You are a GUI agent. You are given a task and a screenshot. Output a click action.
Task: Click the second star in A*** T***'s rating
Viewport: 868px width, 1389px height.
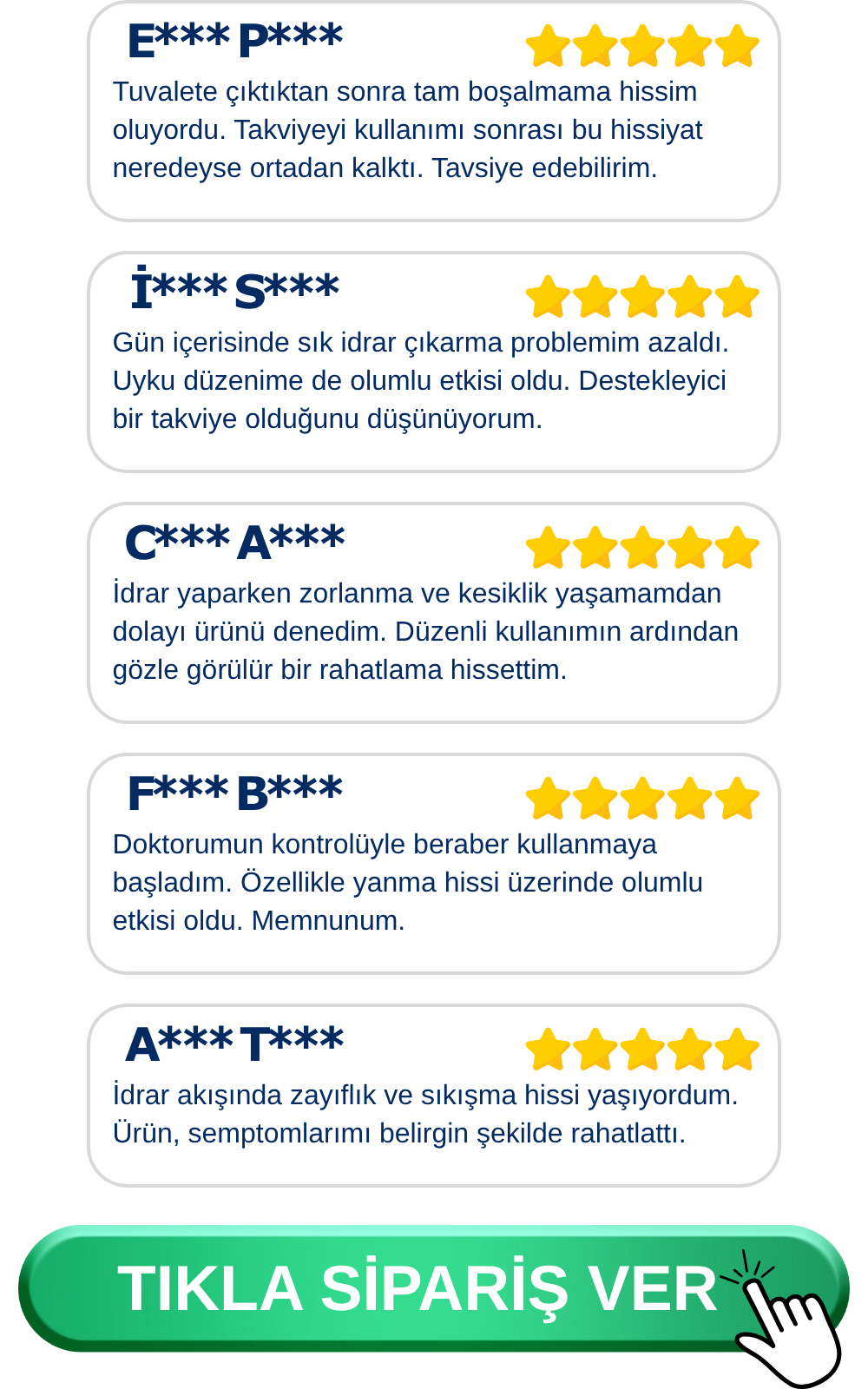coord(595,1050)
